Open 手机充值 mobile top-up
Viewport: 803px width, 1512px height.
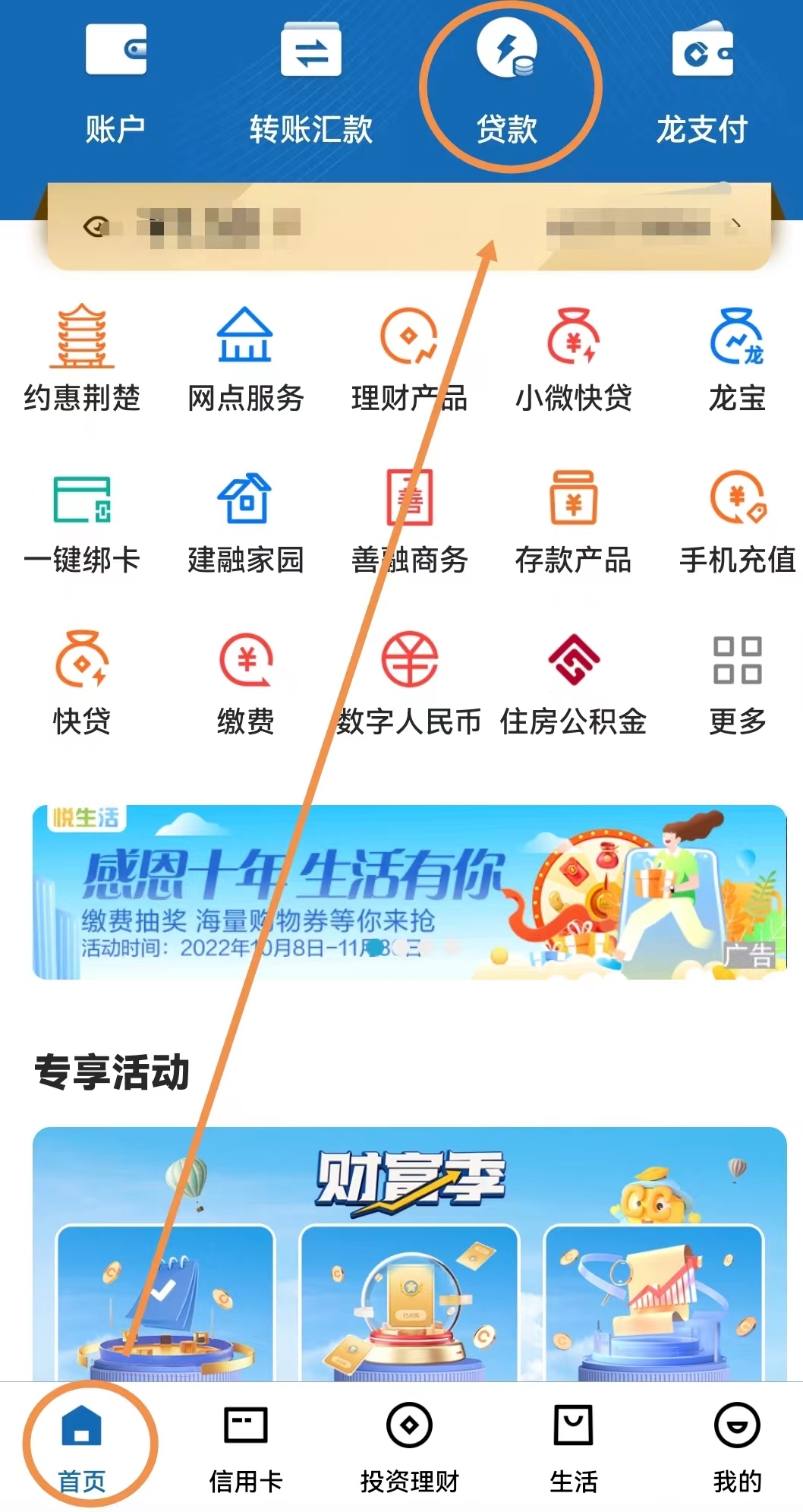[x=737, y=521]
